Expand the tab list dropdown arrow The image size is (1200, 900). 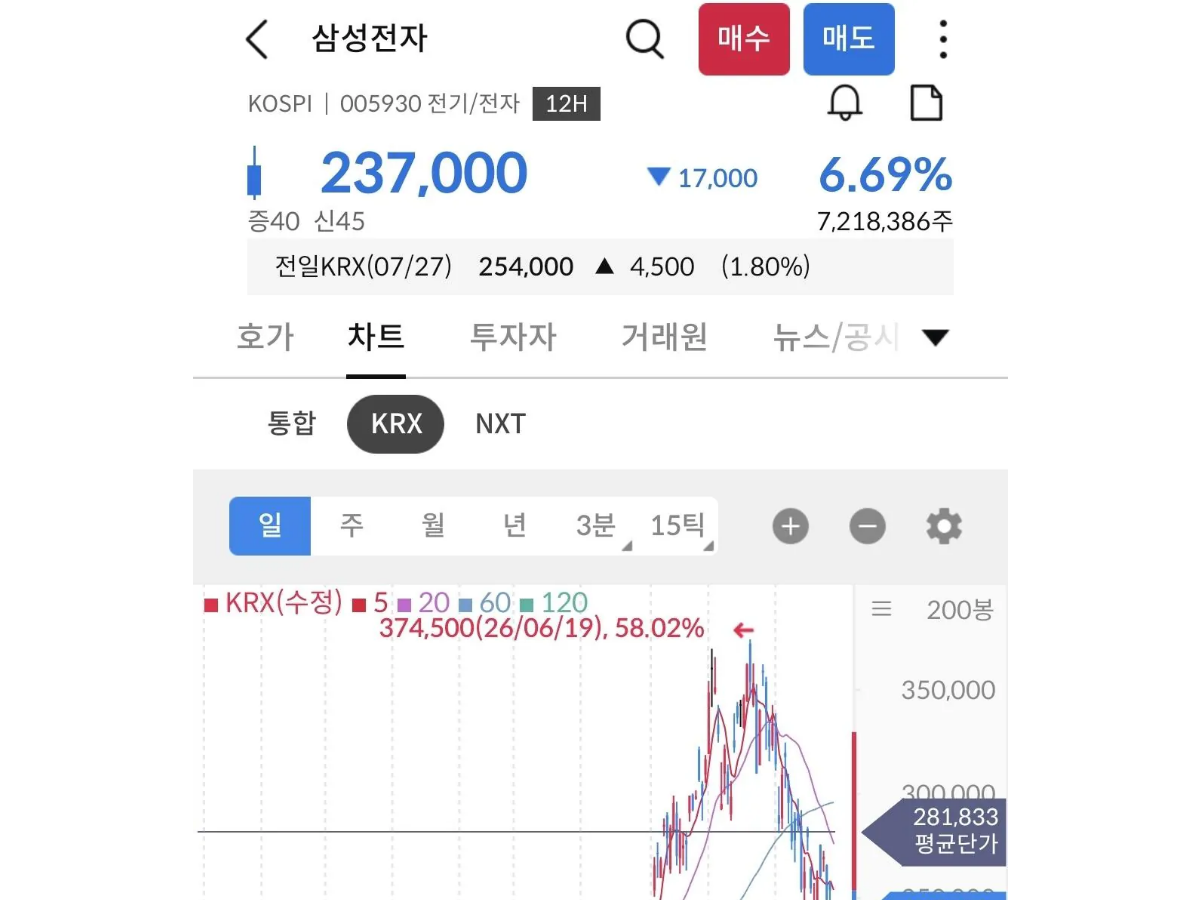[x=935, y=338]
